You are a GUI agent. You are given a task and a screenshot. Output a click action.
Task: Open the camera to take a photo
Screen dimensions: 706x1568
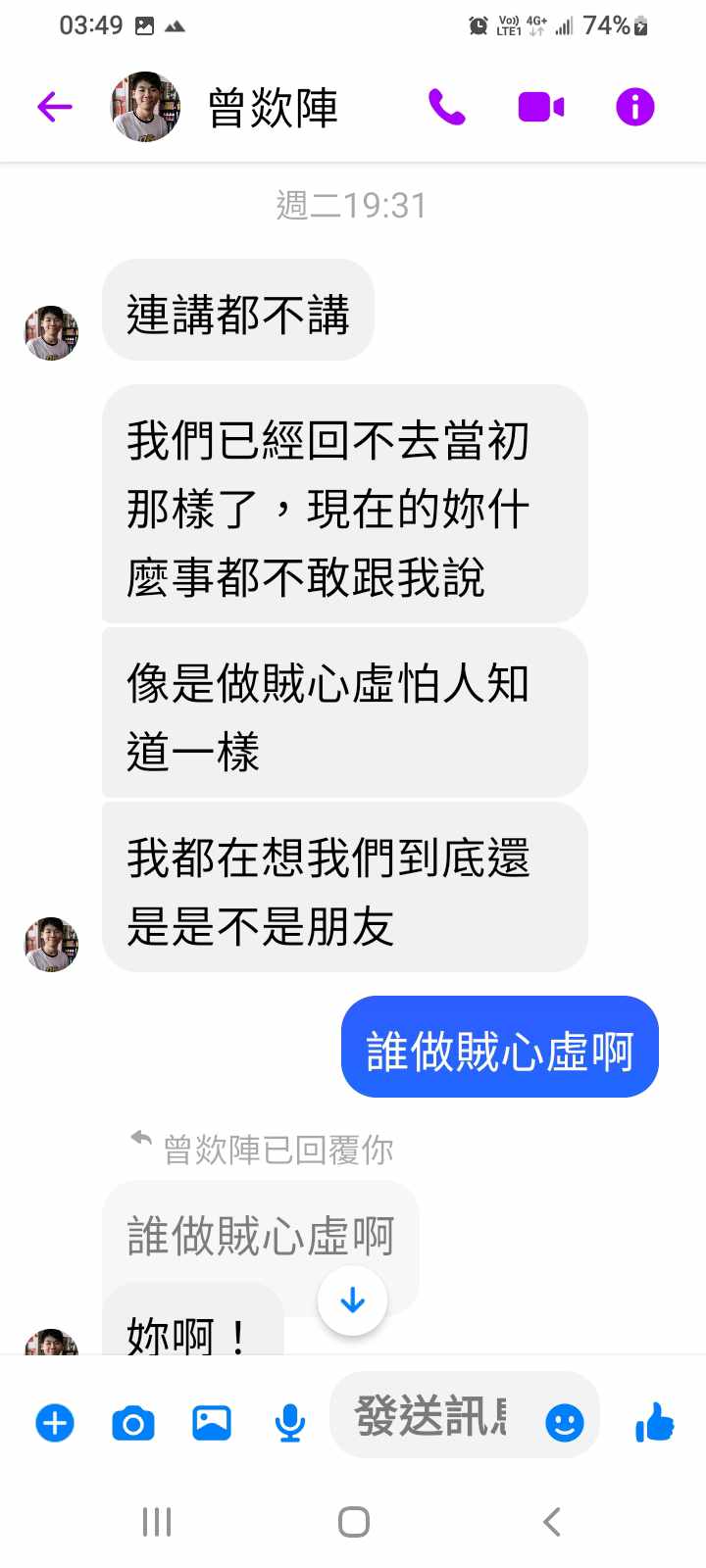point(133,1422)
